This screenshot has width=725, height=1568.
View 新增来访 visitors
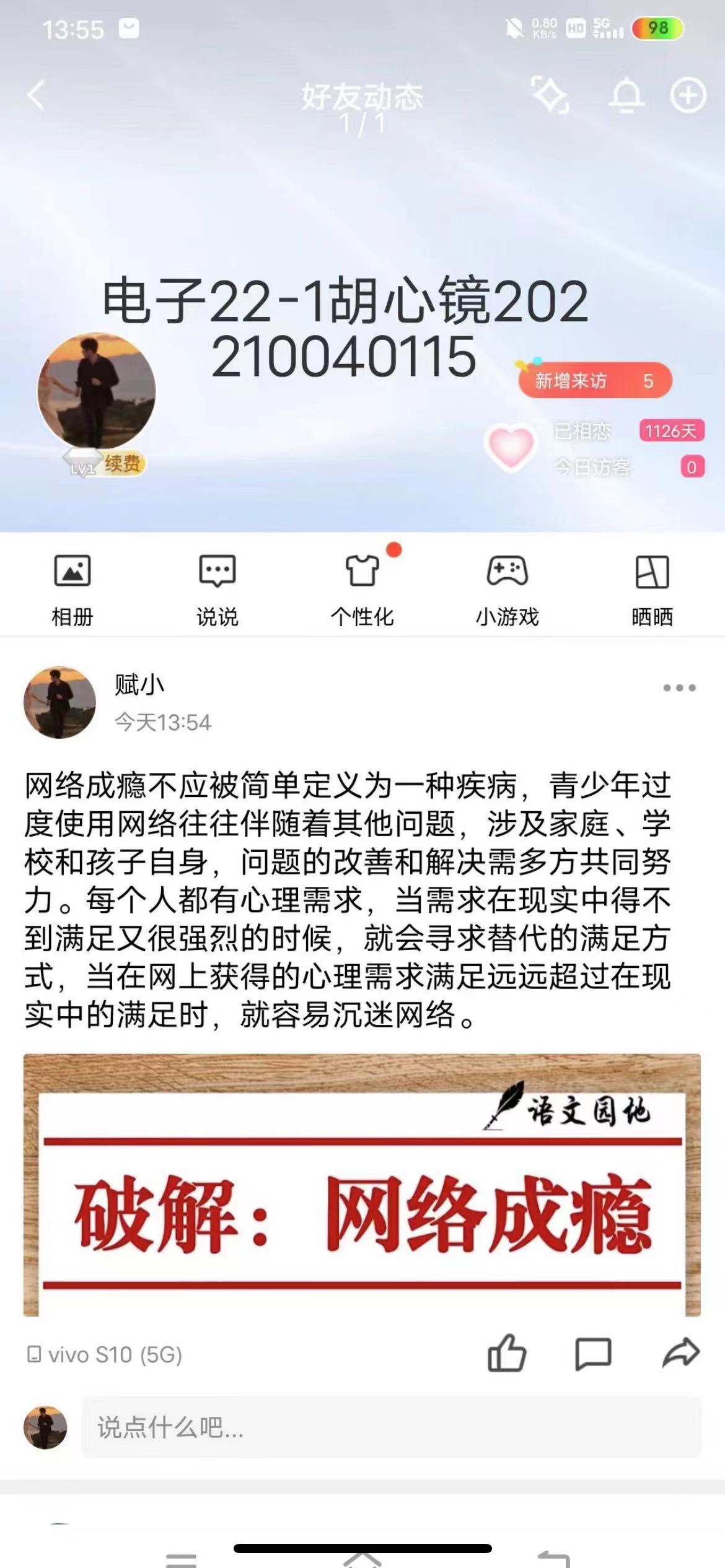point(594,380)
